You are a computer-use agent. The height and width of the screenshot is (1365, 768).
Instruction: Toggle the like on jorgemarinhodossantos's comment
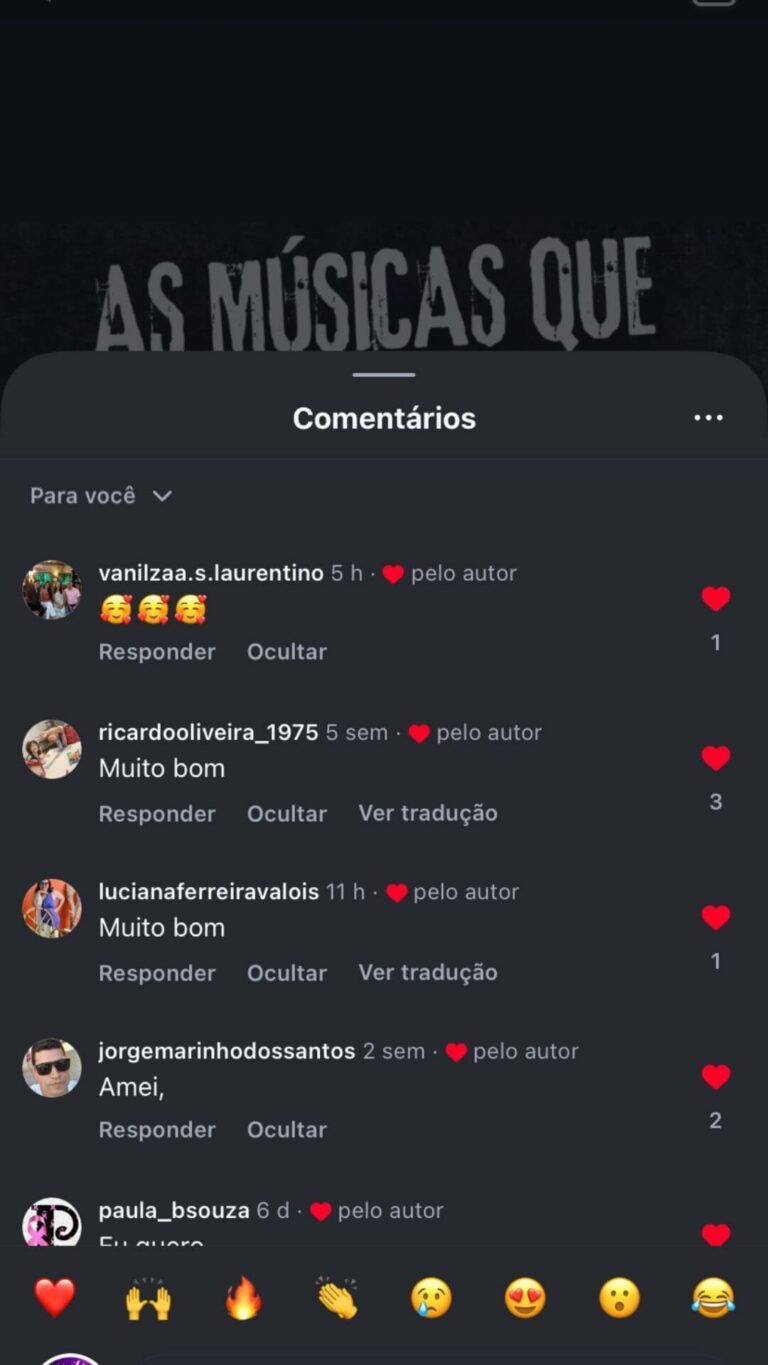pos(715,1077)
